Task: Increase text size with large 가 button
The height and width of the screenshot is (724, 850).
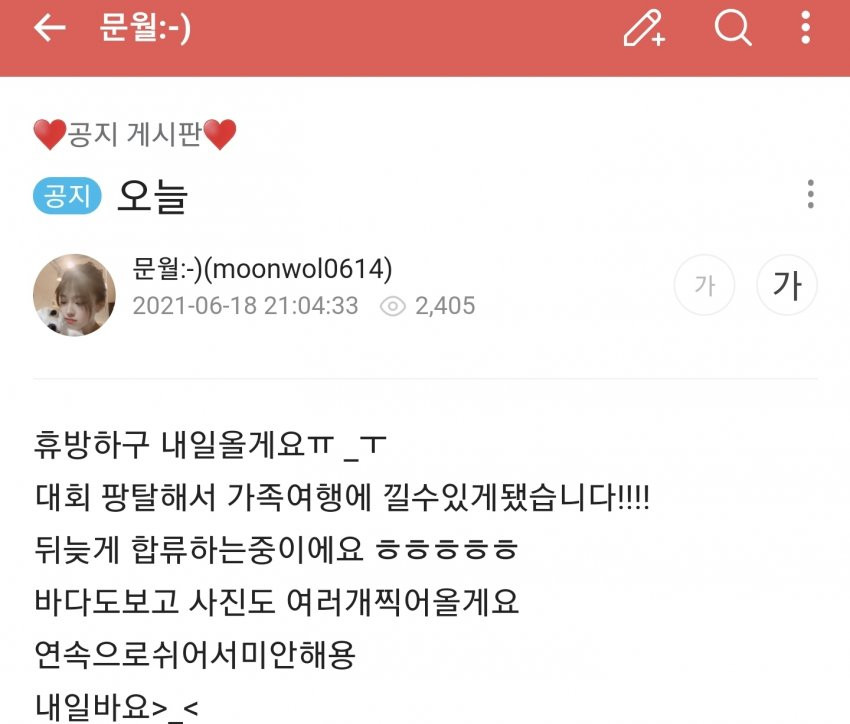Action: pos(787,286)
